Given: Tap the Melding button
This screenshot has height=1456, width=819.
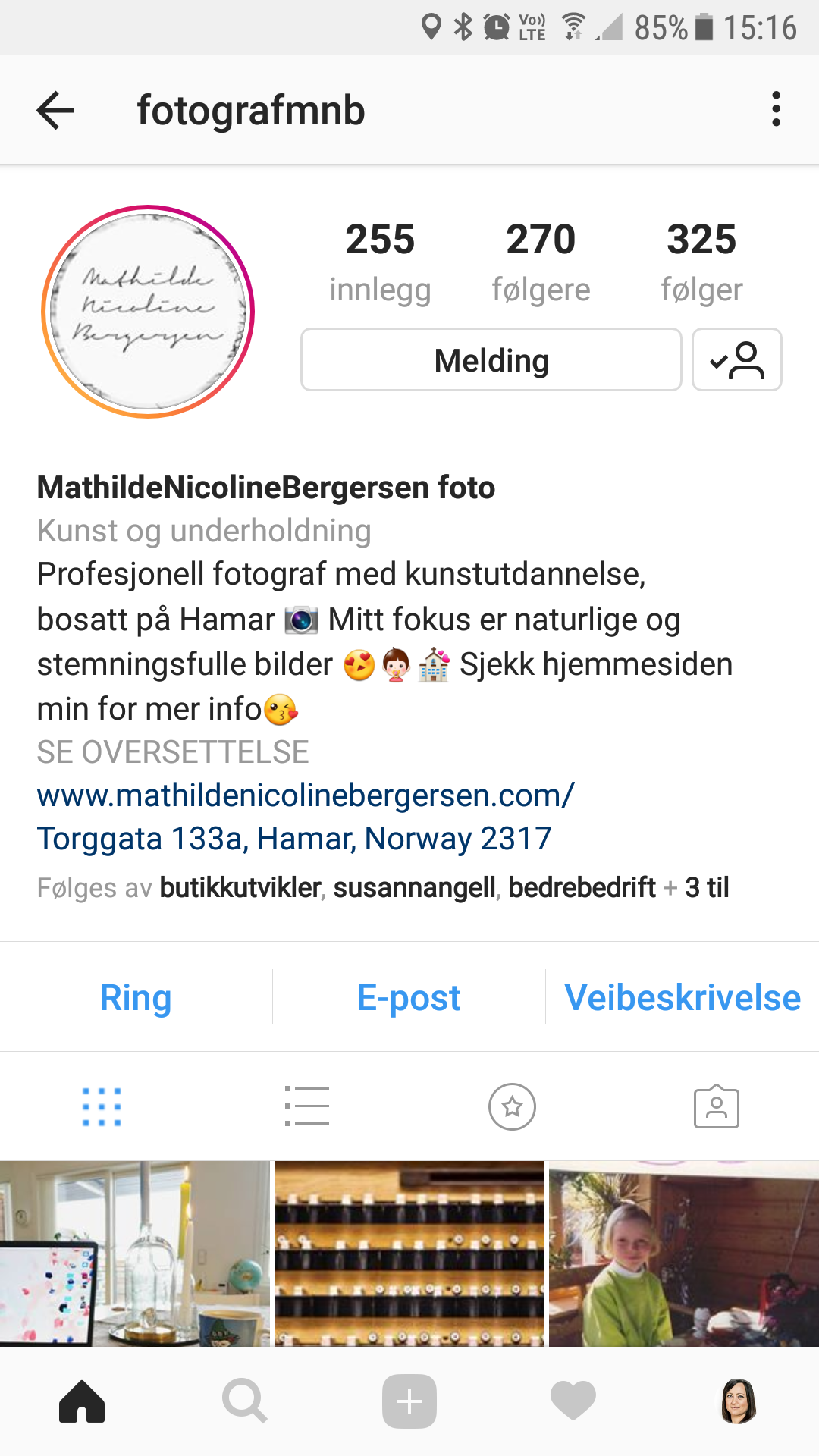Looking at the screenshot, I should pyautogui.click(x=491, y=360).
